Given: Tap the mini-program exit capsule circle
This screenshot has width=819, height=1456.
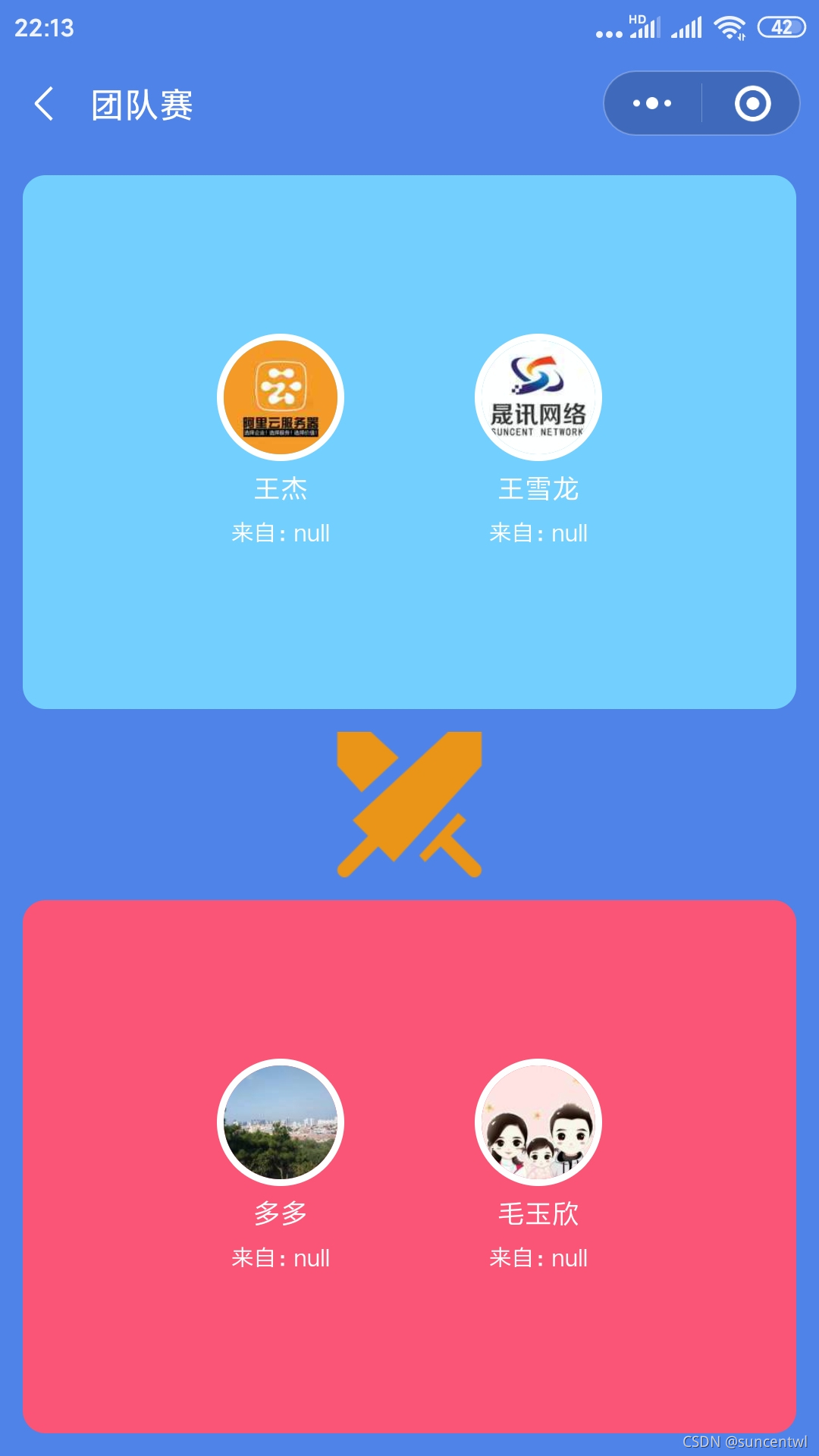Looking at the screenshot, I should point(753,104).
